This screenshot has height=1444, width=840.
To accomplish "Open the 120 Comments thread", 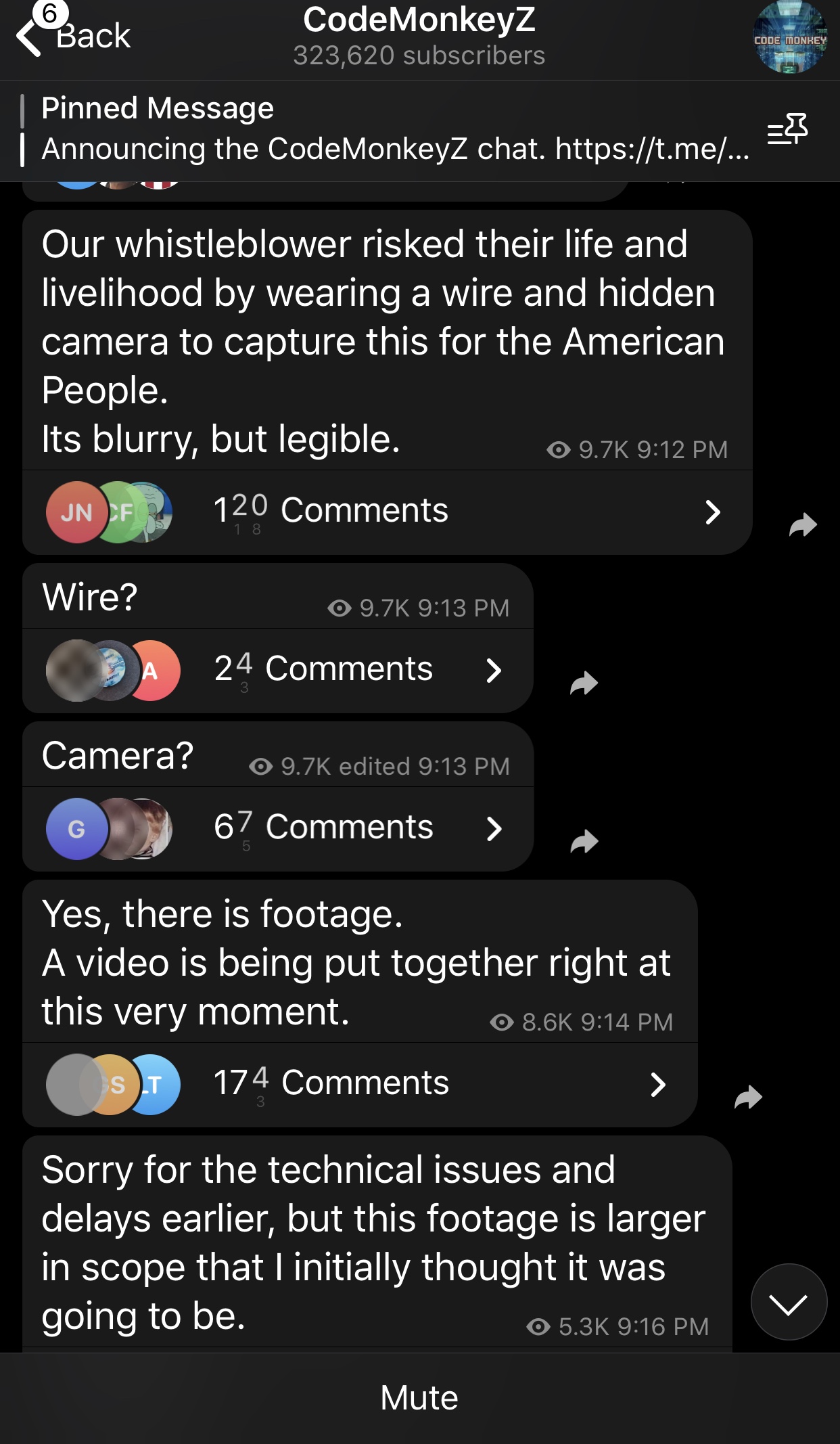I will 388,512.
